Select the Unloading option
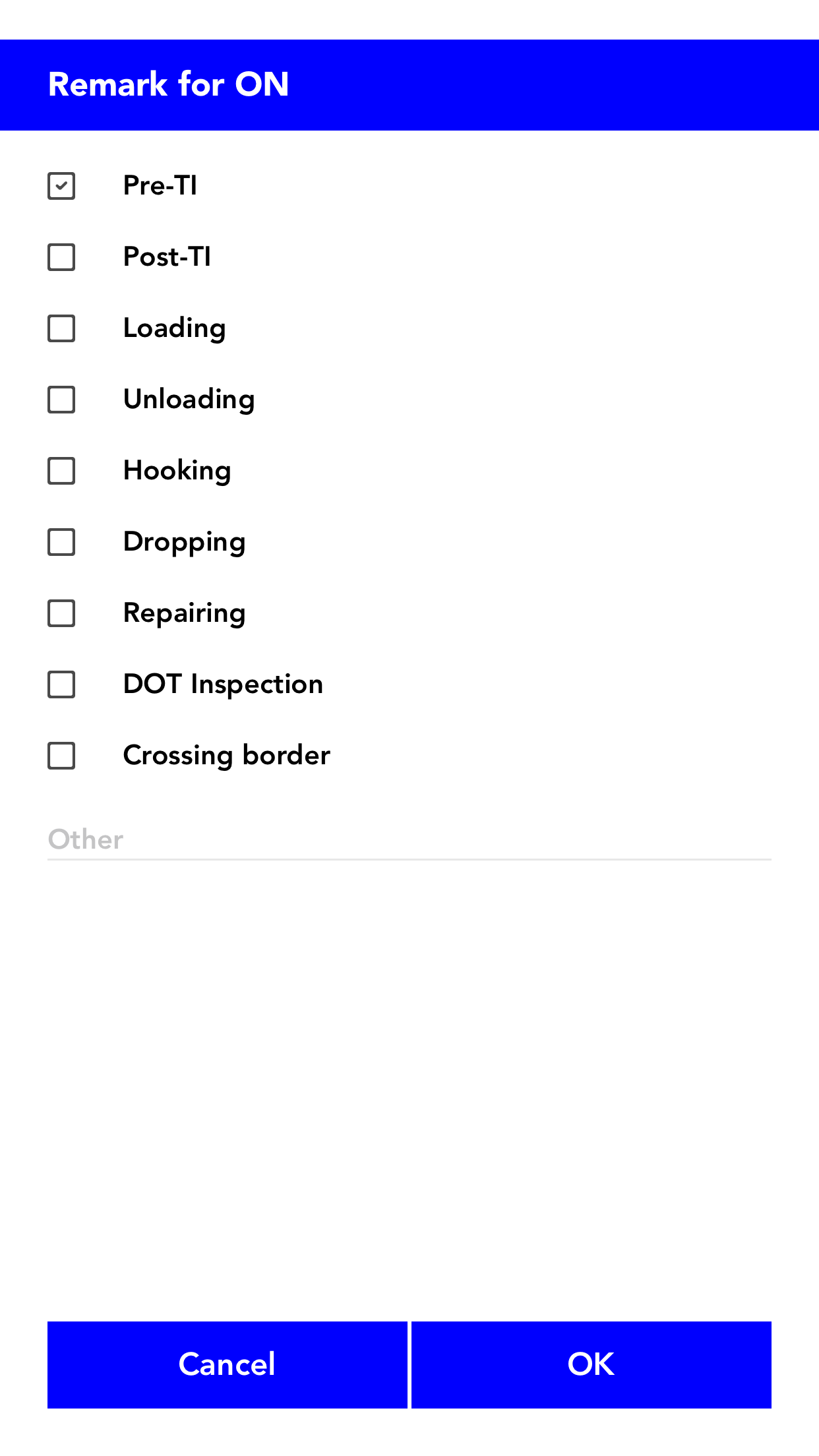 point(61,399)
